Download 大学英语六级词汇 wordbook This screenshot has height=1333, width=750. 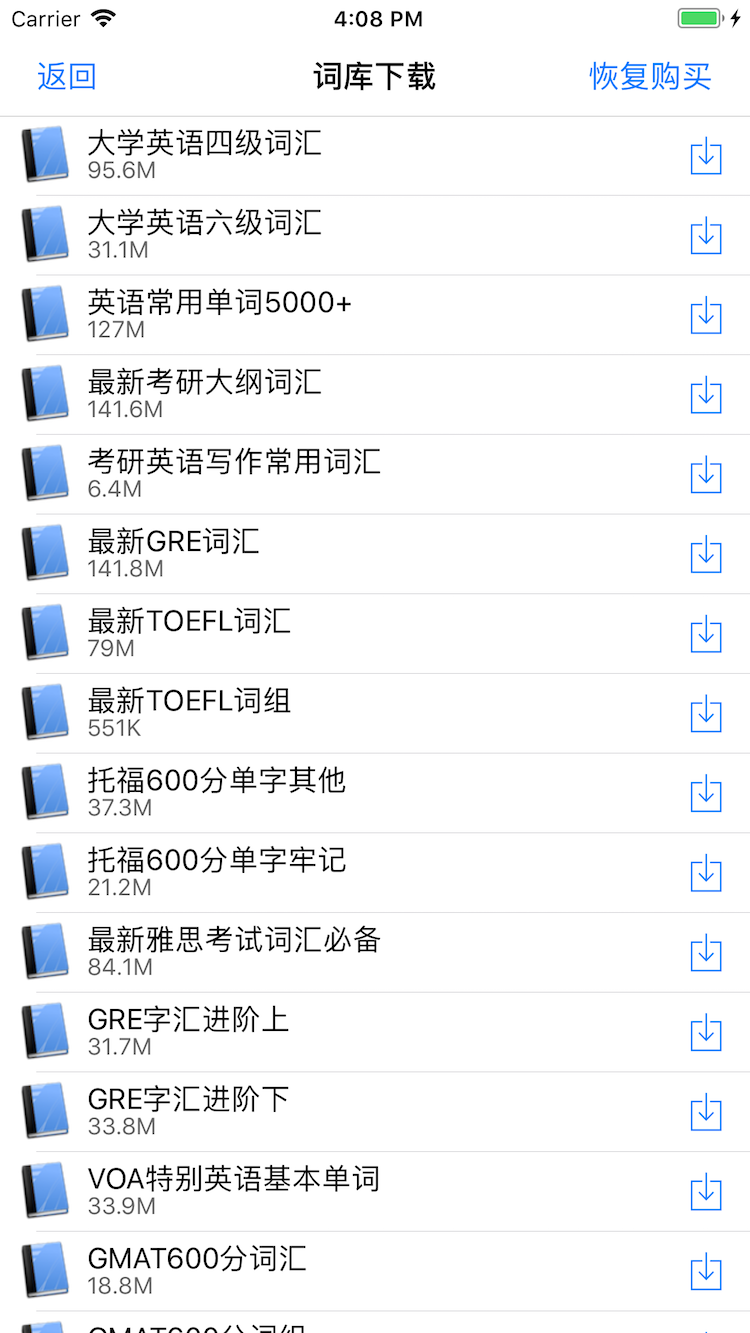click(706, 236)
